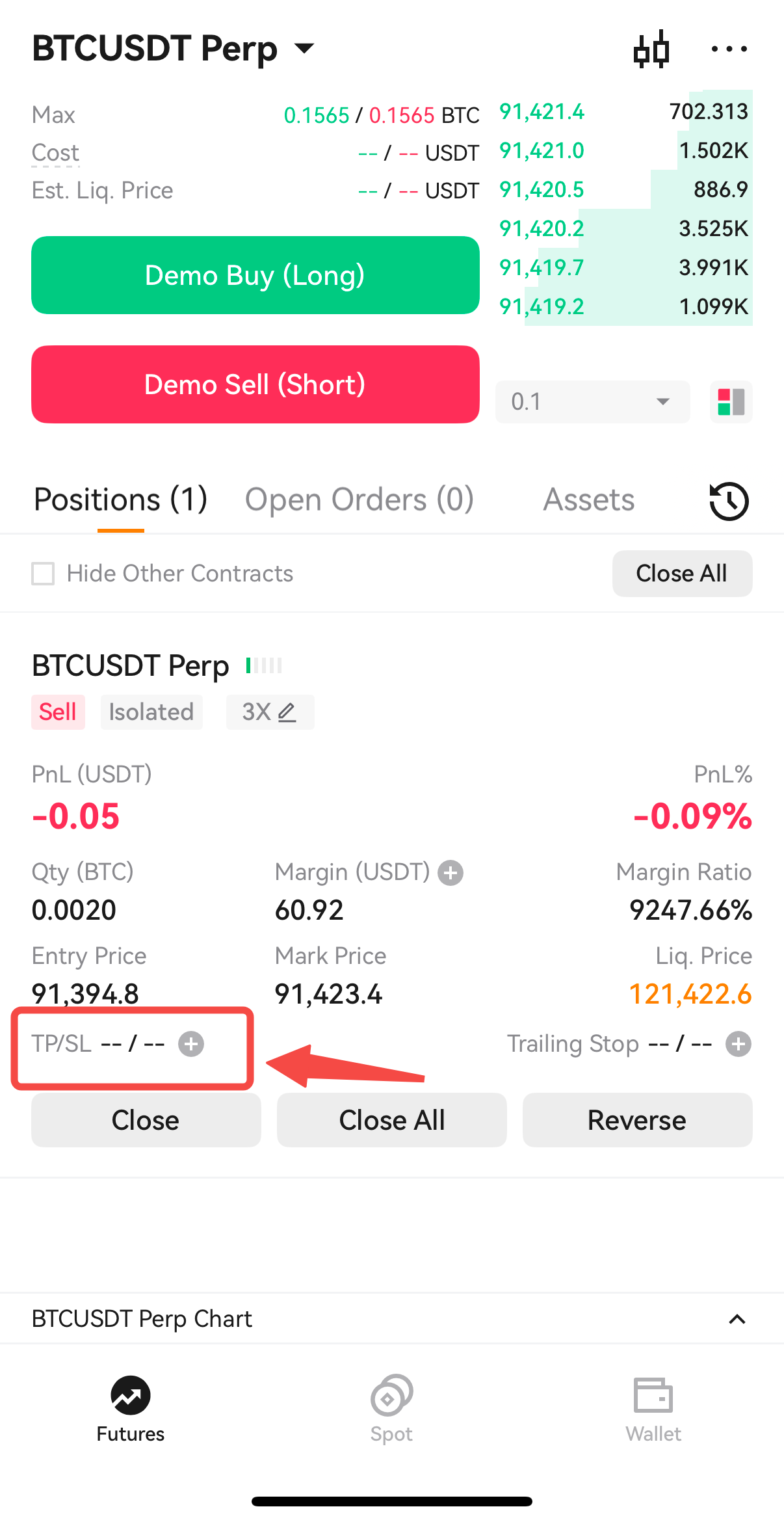Screen dimensions: 784x1522
Task: Add margin with the plus icon
Action: coord(451,873)
